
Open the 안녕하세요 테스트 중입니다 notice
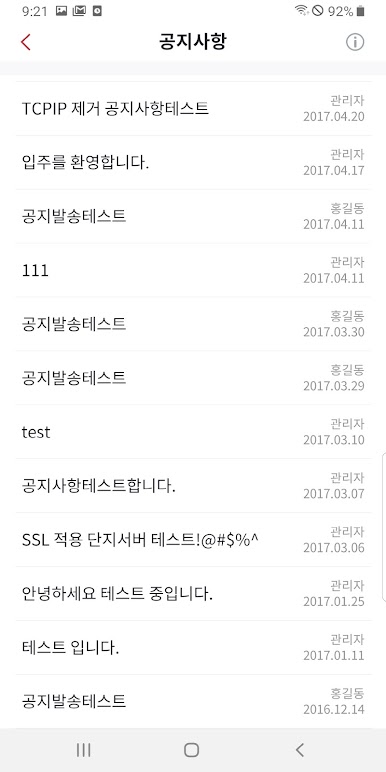(193, 594)
